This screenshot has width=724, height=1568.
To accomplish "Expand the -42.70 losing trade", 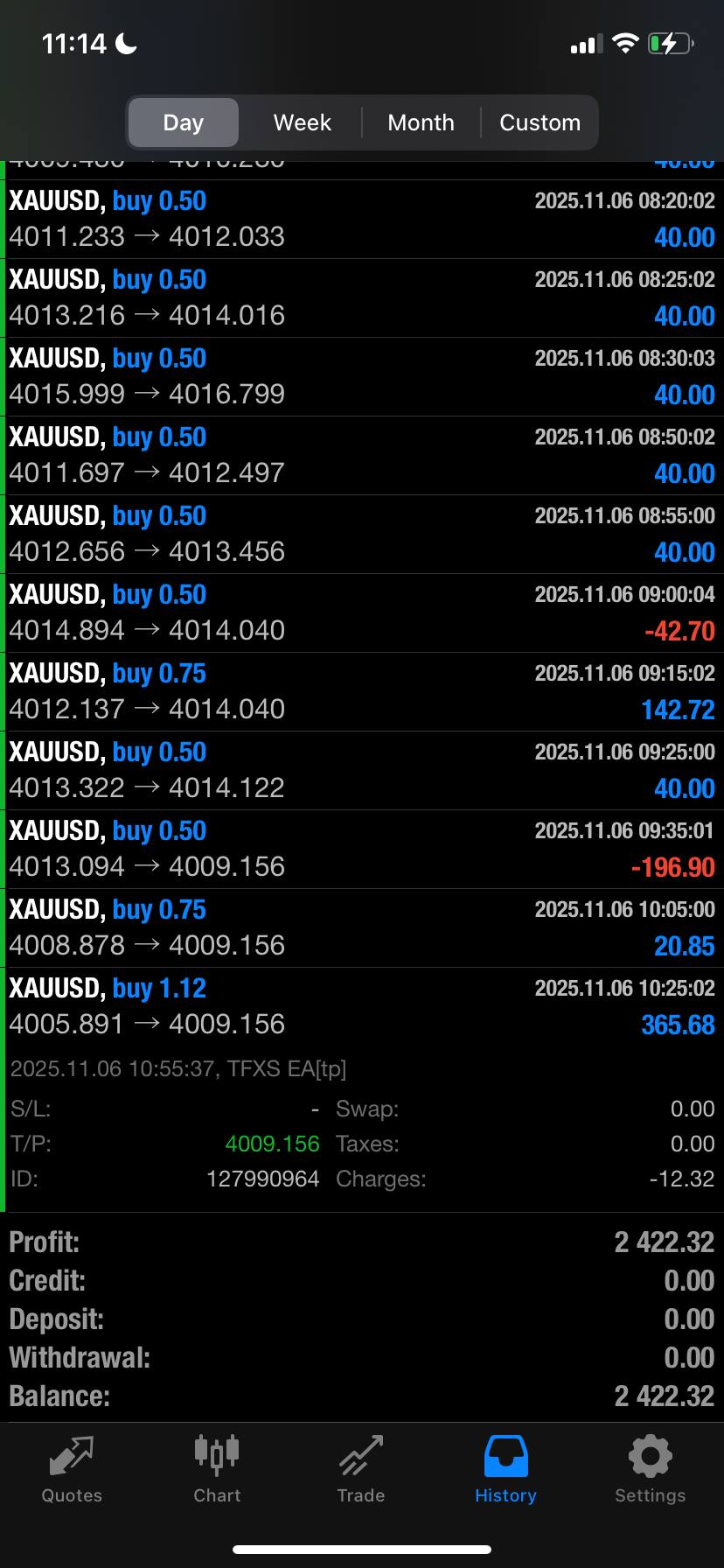I will tap(362, 612).
